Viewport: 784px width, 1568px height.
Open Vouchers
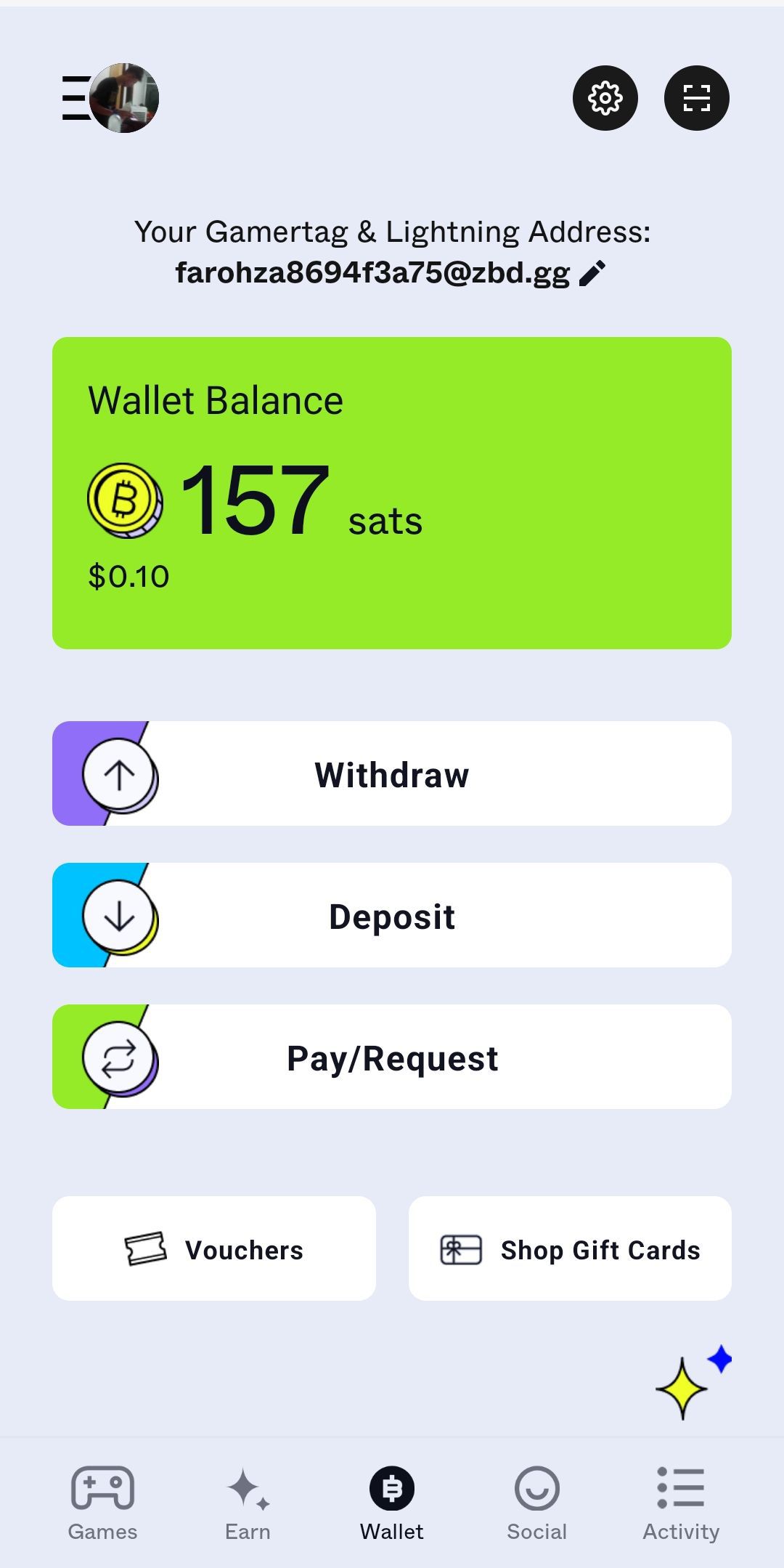pos(214,1248)
